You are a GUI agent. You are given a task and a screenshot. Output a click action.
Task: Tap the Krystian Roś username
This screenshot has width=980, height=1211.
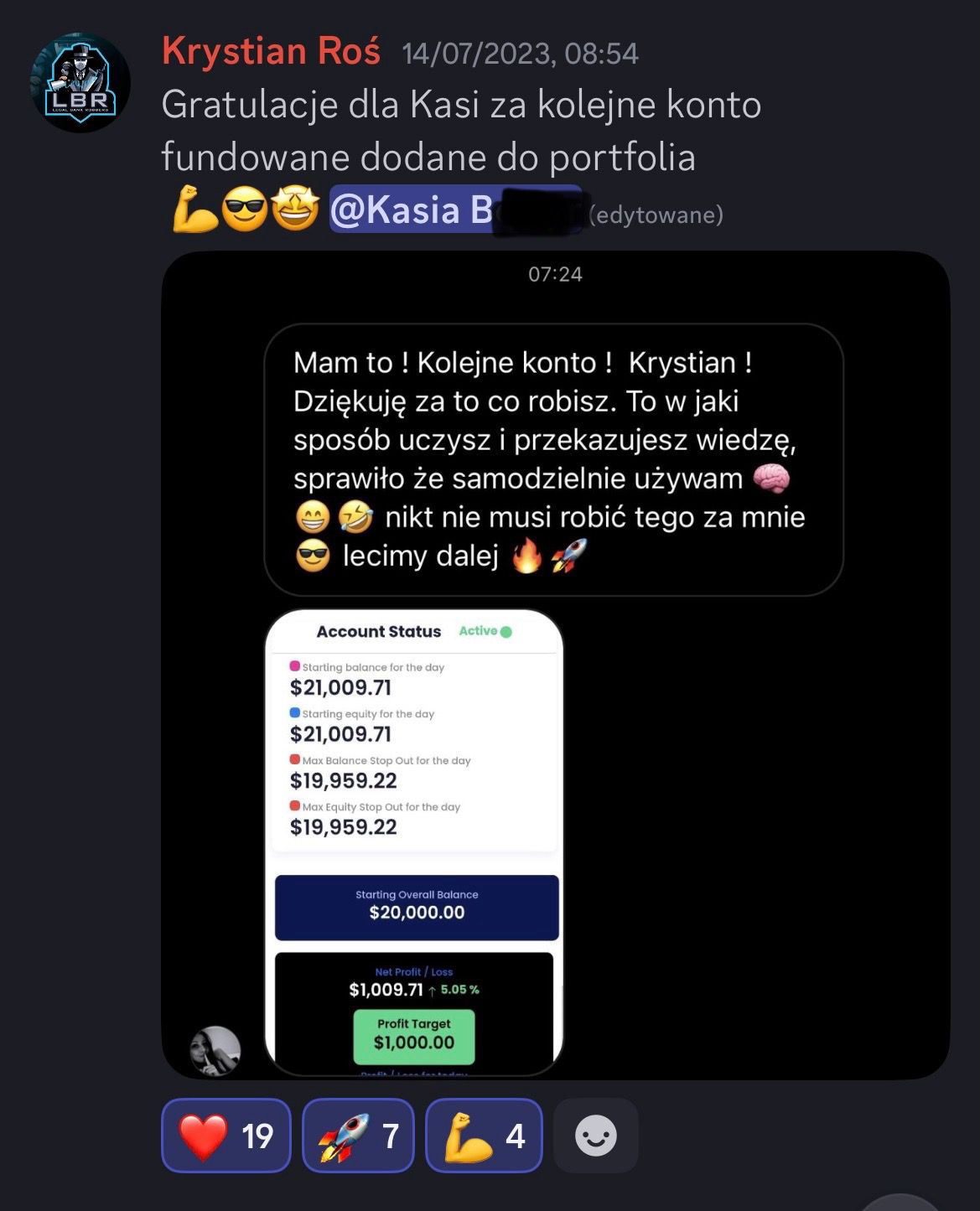271,52
